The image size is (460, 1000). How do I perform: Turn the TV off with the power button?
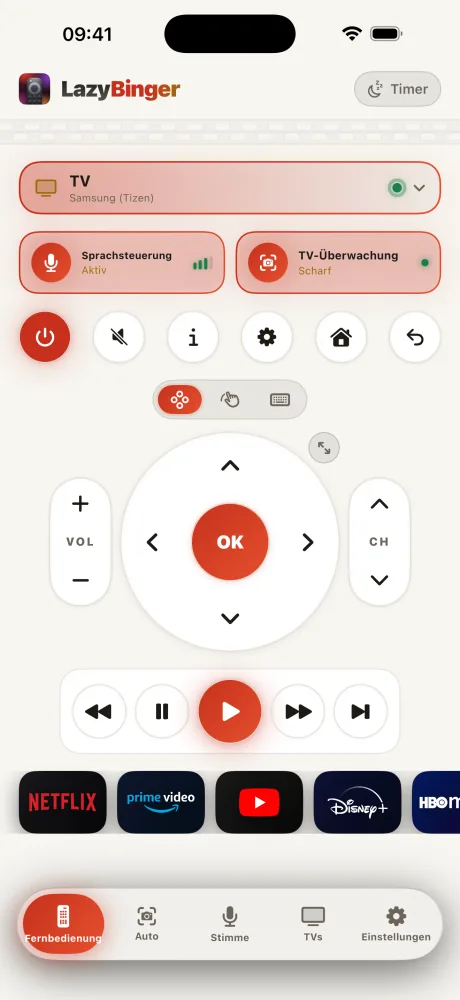pyautogui.click(x=45, y=337)
